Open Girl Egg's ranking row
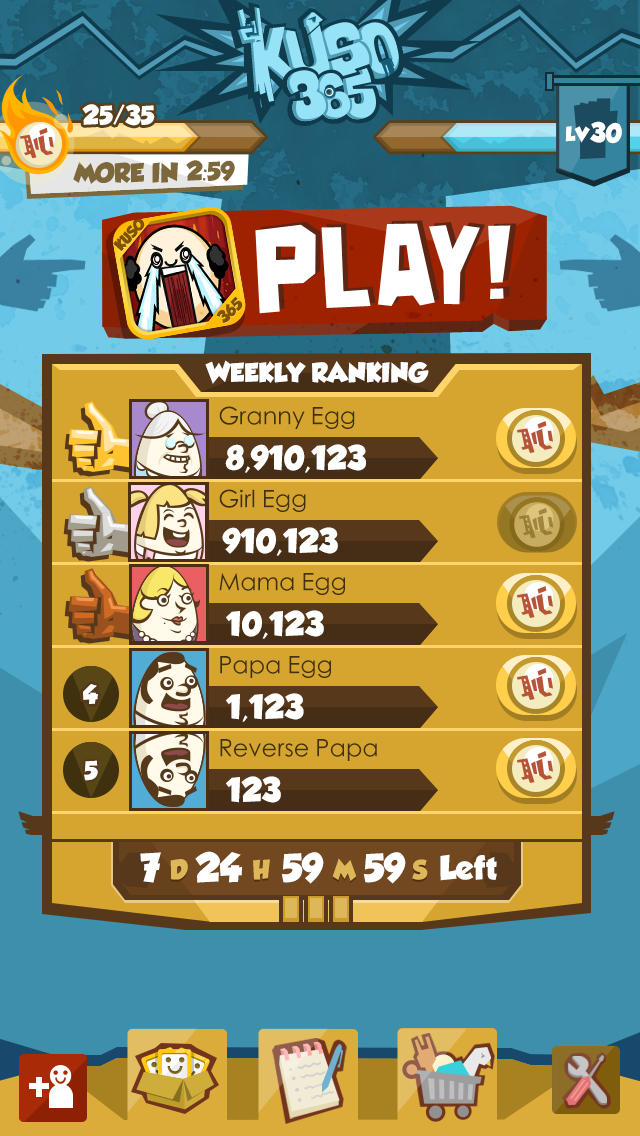The image size is (640, 1136). 317,522
